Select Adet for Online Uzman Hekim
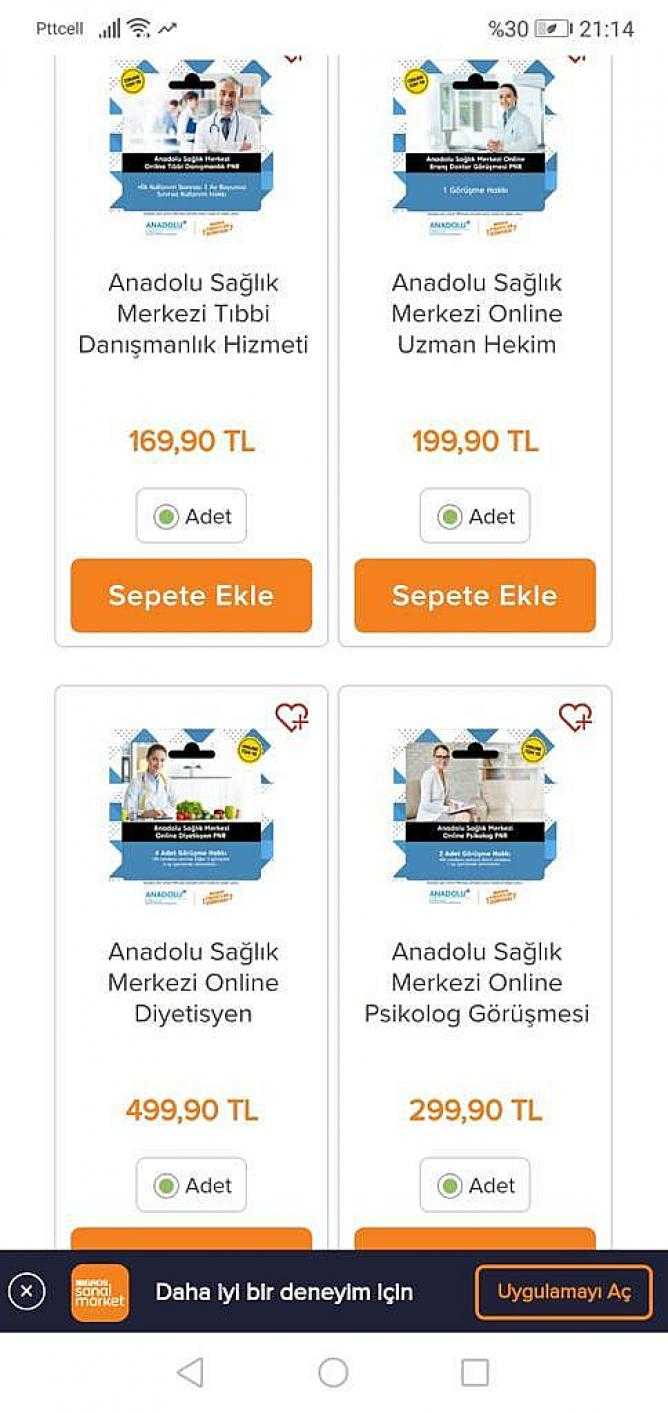The image size is (668, 1413). (x=475, y=516)
